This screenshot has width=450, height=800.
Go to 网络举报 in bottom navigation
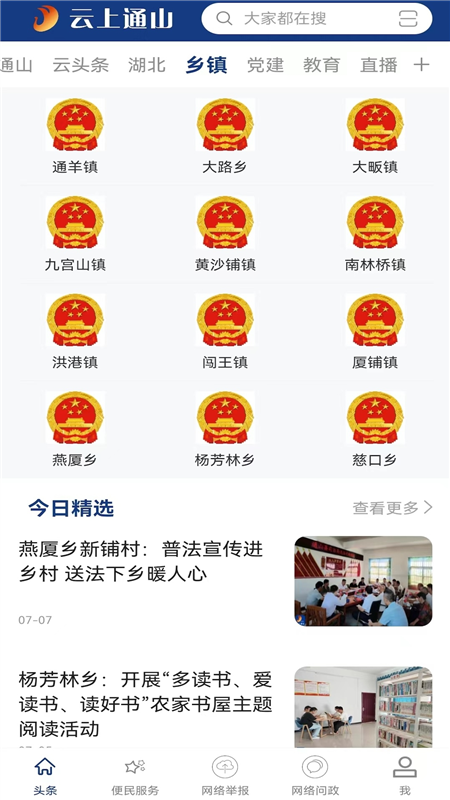click(x=225, y=776)
